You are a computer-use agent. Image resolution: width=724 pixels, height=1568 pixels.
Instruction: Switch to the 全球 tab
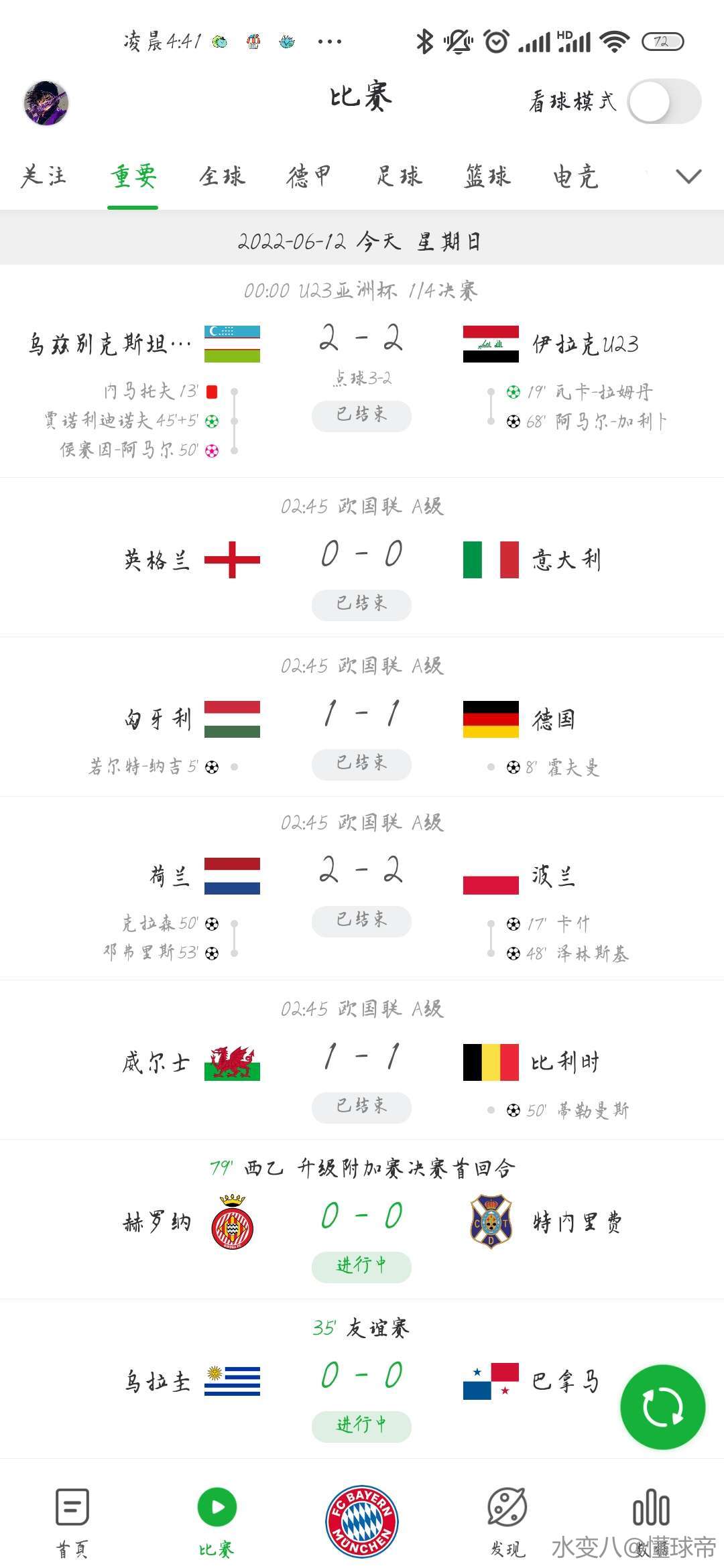pos(222,176)
